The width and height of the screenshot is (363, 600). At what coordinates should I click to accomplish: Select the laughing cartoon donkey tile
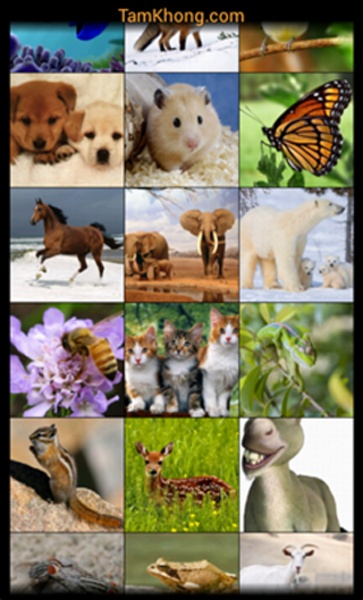[x=296, y=475]
